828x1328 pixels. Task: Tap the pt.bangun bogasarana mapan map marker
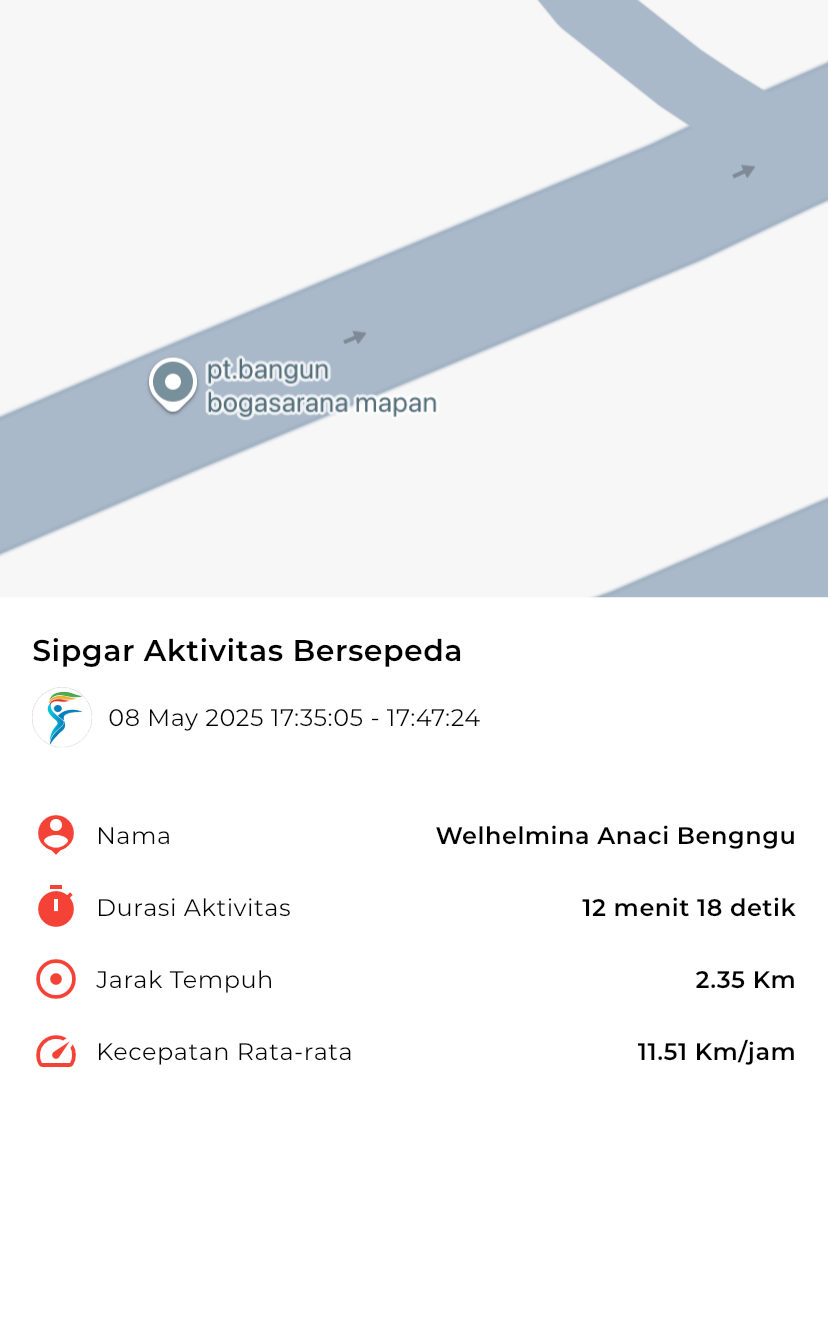(173, 385)
